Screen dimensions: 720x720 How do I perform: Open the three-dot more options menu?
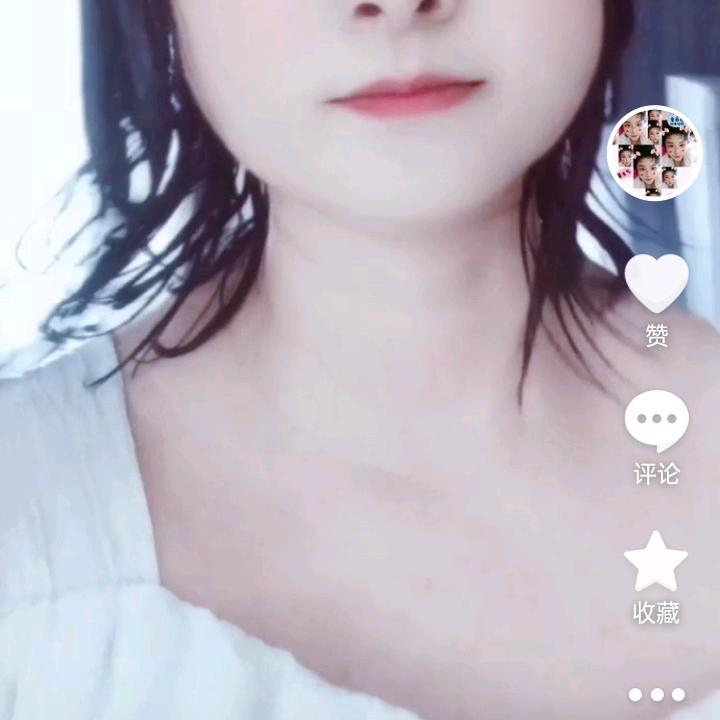657,694
